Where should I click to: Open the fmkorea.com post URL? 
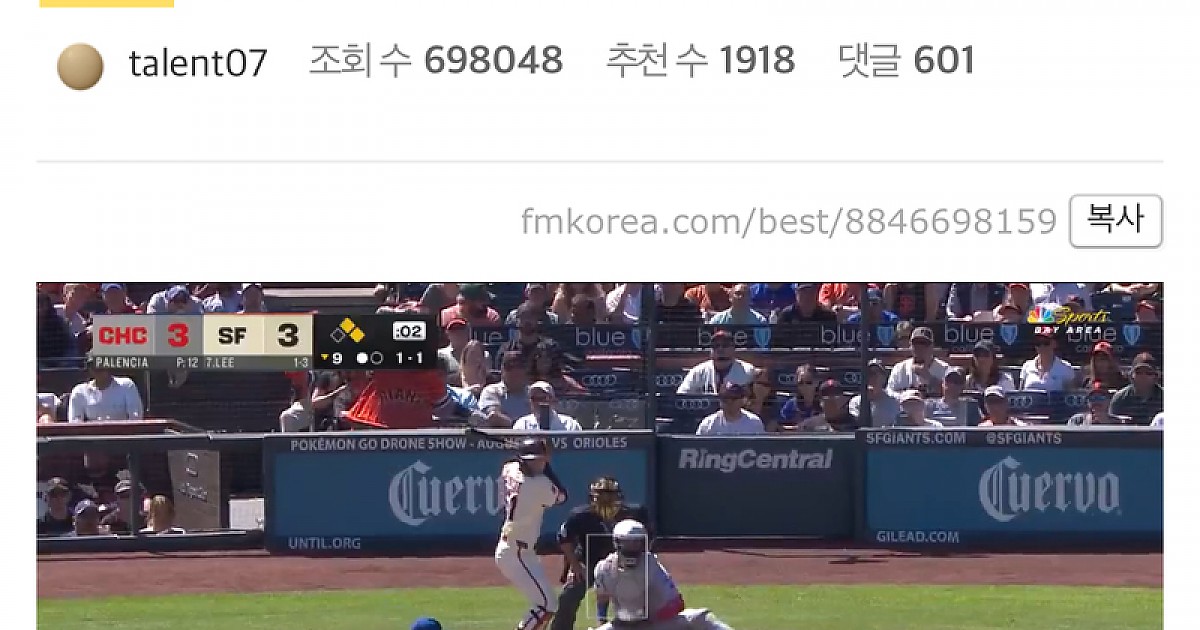tap(788, 221)
